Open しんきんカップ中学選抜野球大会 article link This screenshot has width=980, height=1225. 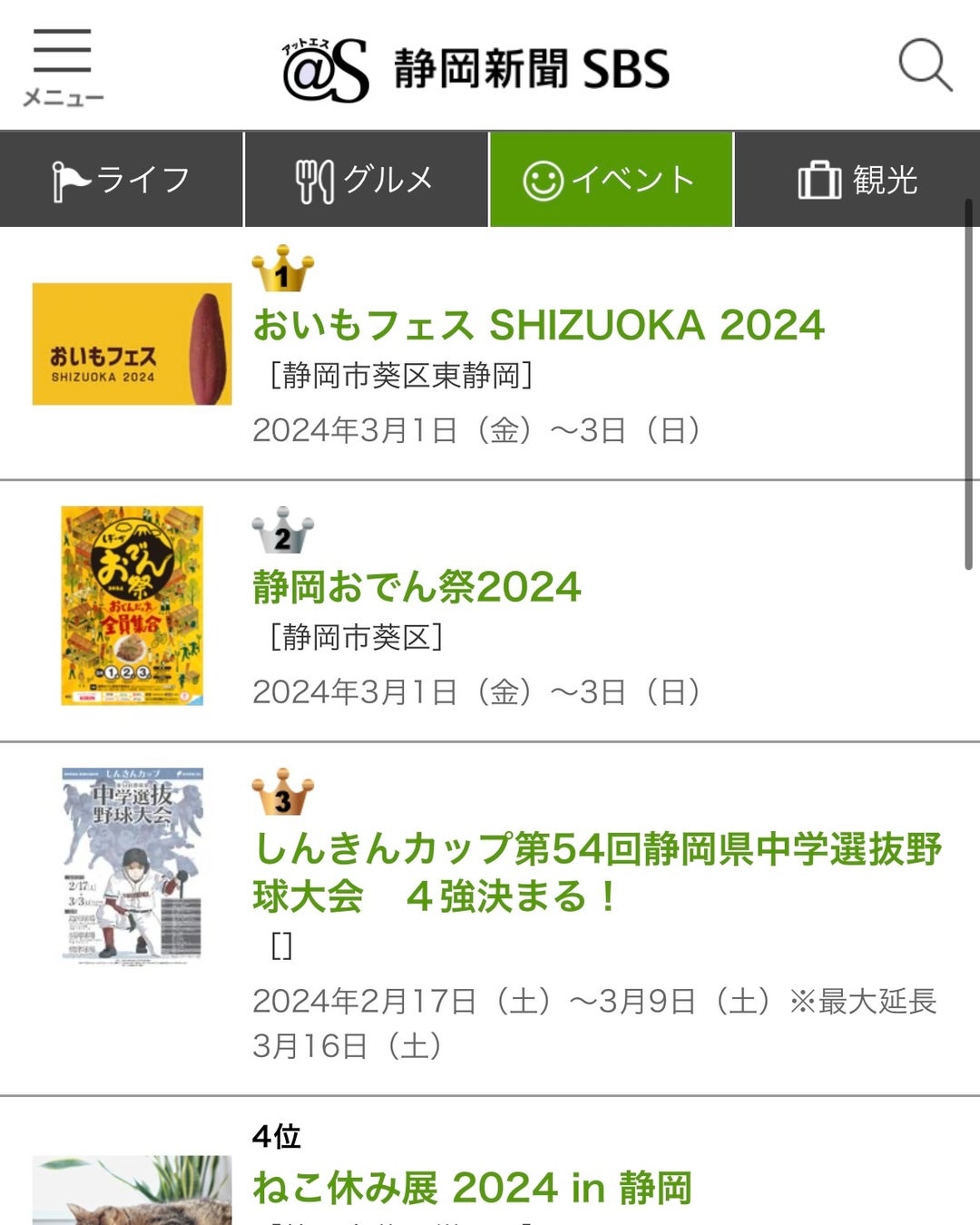(597, 872)
